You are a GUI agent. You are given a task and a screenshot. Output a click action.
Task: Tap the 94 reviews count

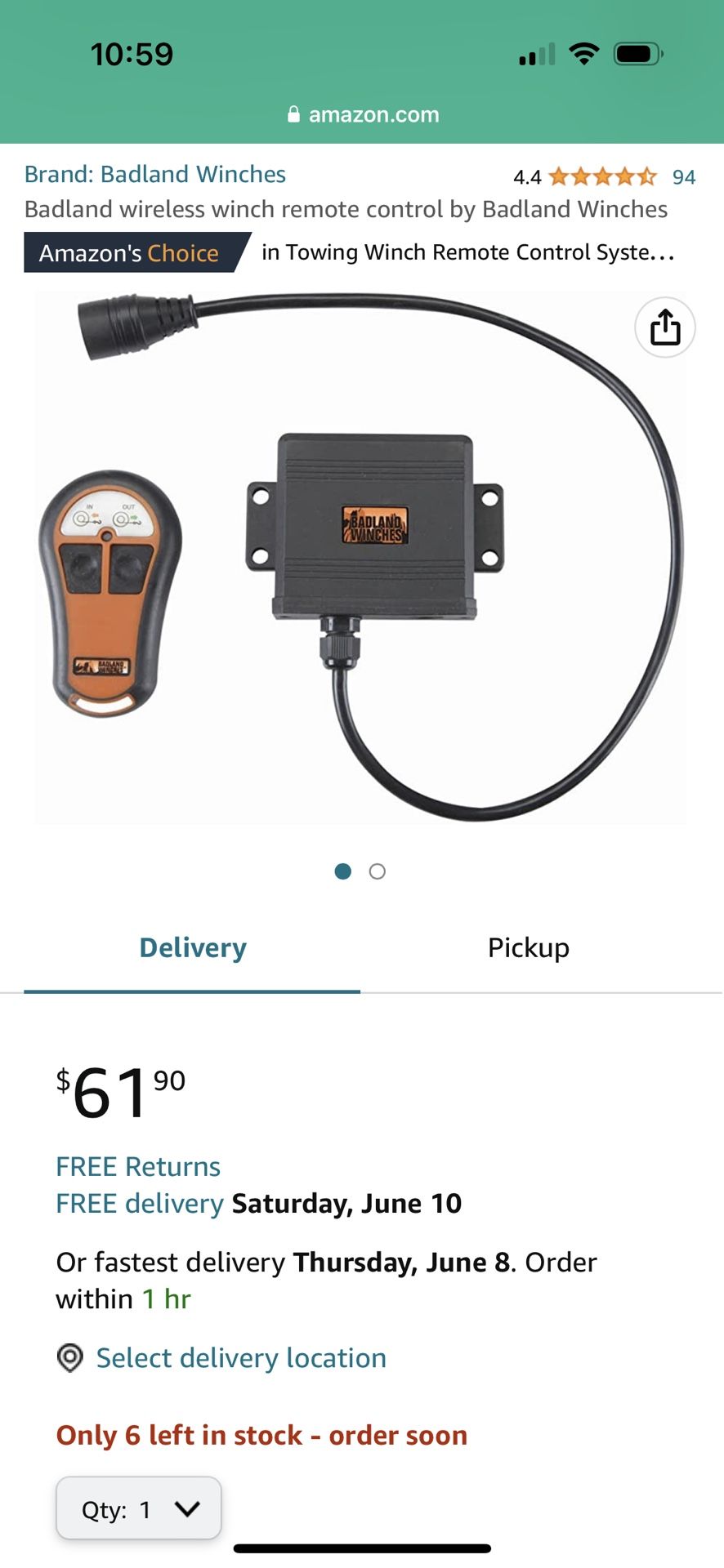coord(685,175)
